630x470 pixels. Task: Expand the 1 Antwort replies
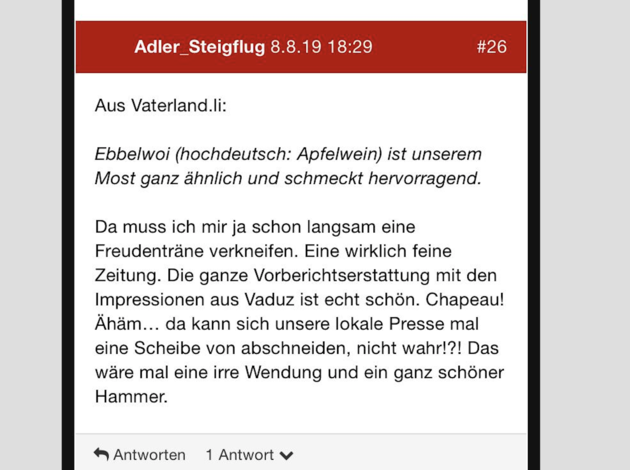249,454
